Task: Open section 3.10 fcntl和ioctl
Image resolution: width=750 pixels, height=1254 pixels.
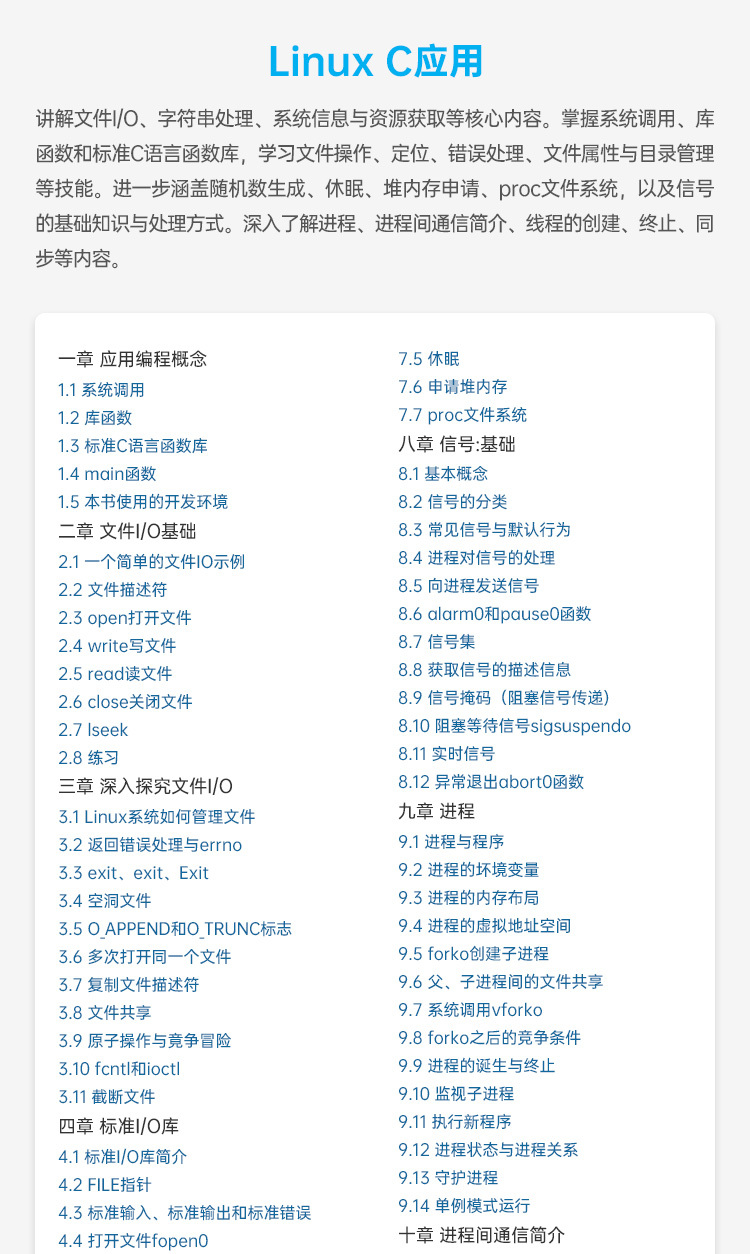Action: tap(119, 1069)
